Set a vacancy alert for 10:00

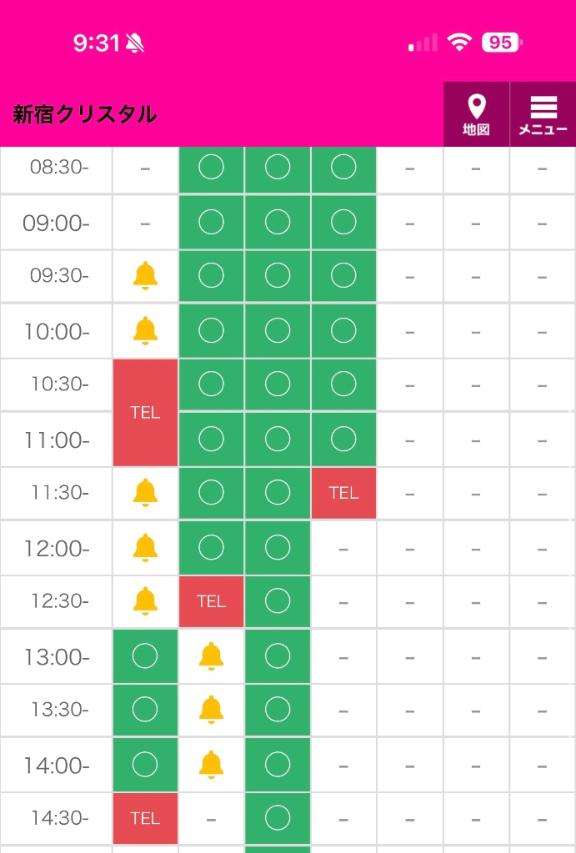[145, 330]
